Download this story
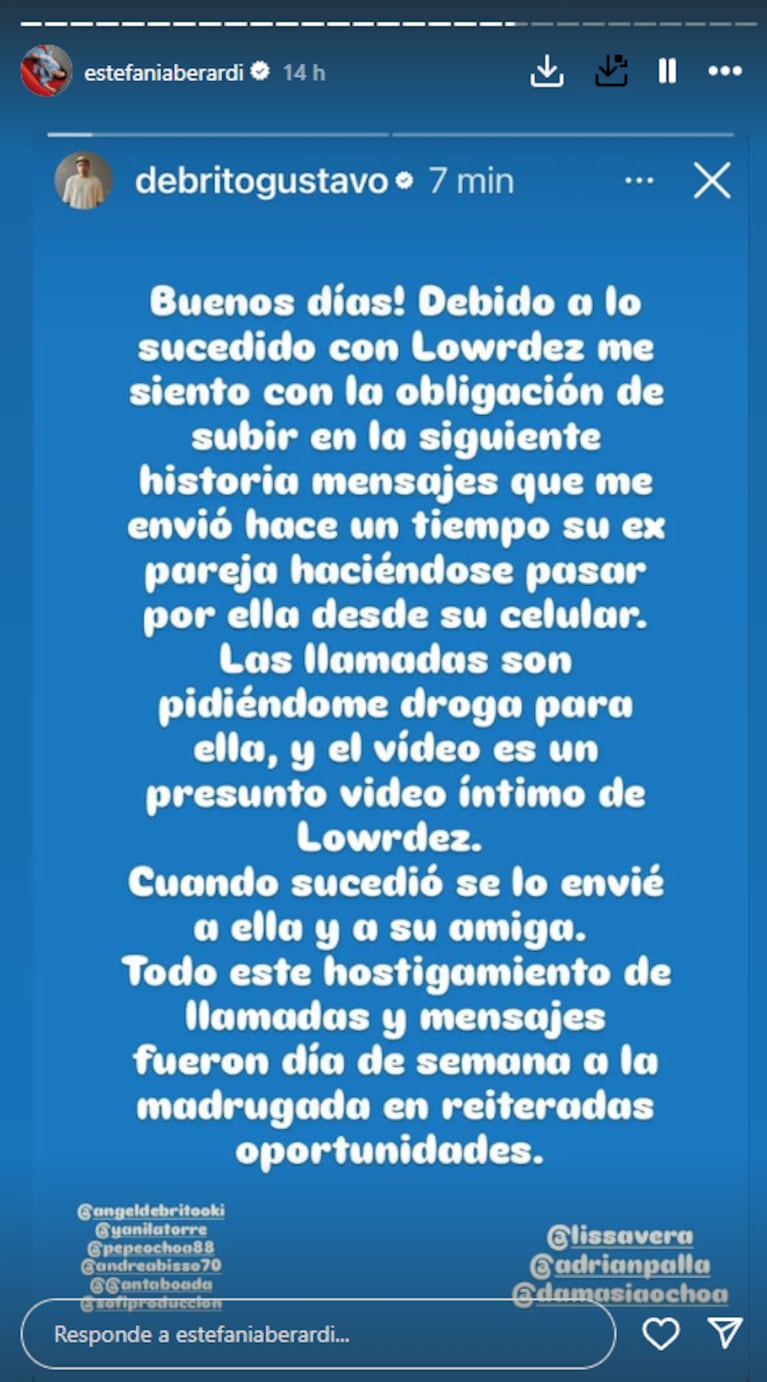The image size is (767, 1382). (547, 71)
